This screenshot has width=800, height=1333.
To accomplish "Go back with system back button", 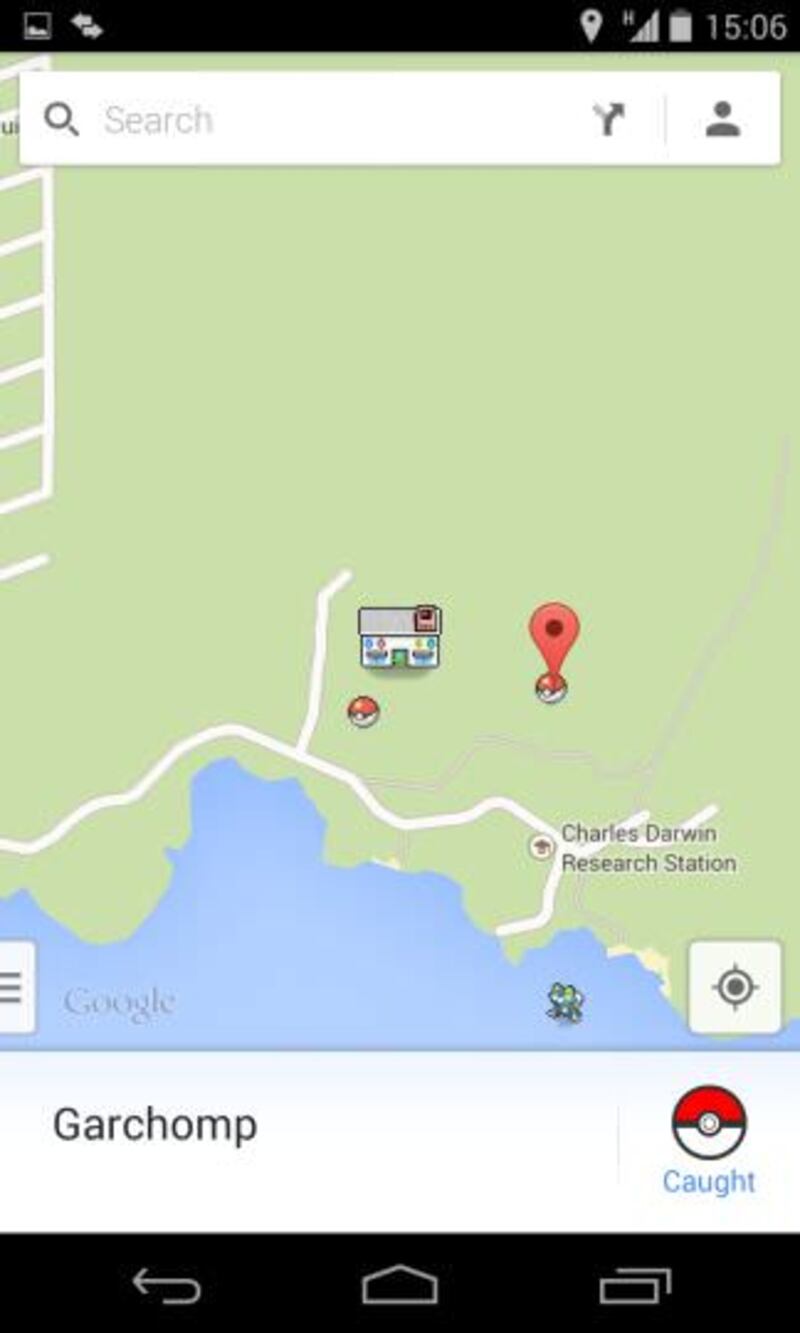I will pos(166,1286).
